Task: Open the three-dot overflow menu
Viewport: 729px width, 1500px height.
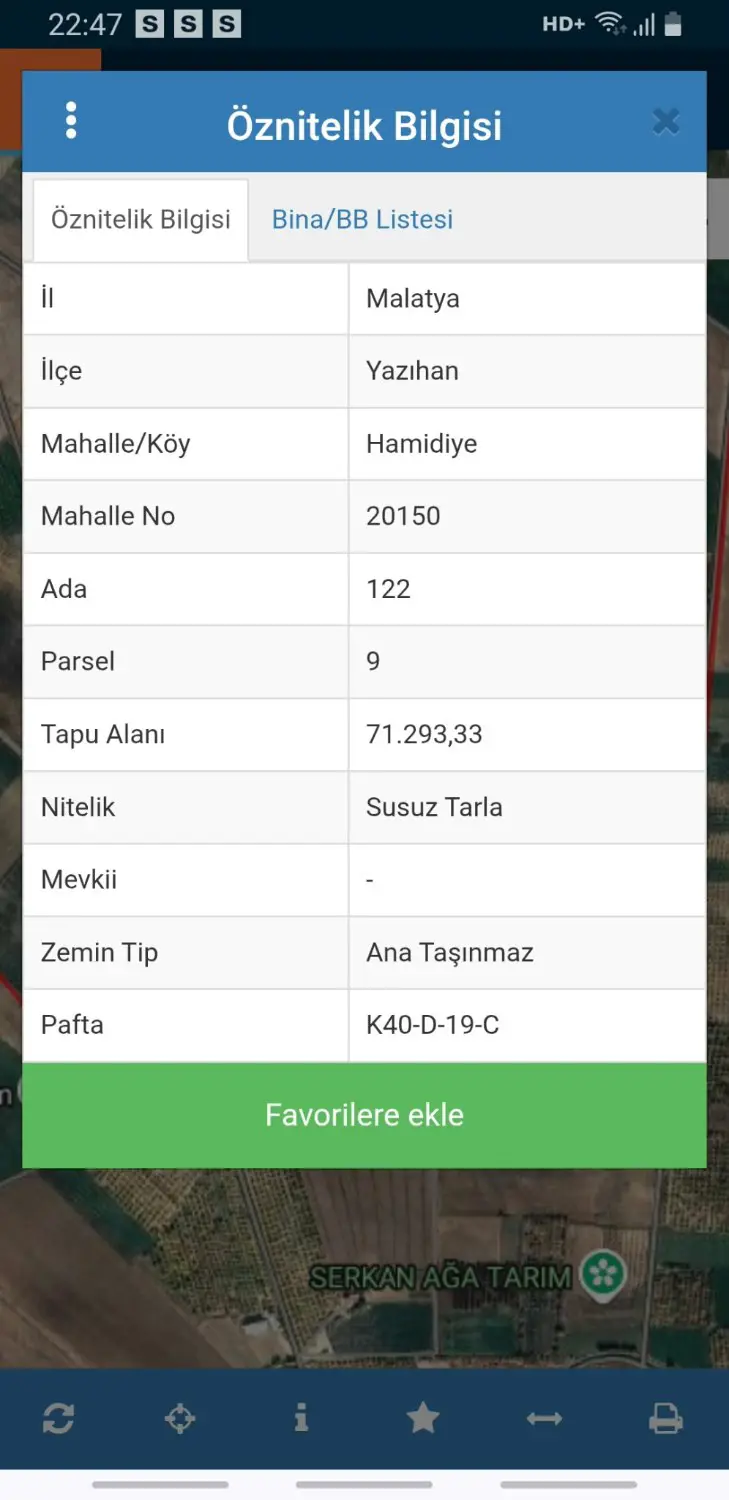Action: point(71,121)
